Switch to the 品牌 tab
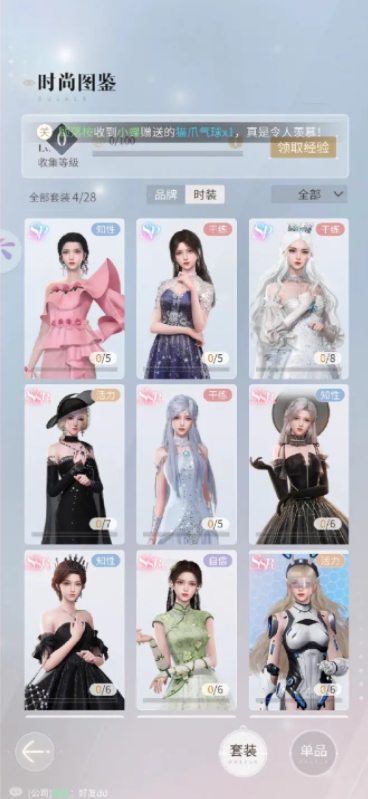The height and width of the screenshot is (799, 368). 166,194
